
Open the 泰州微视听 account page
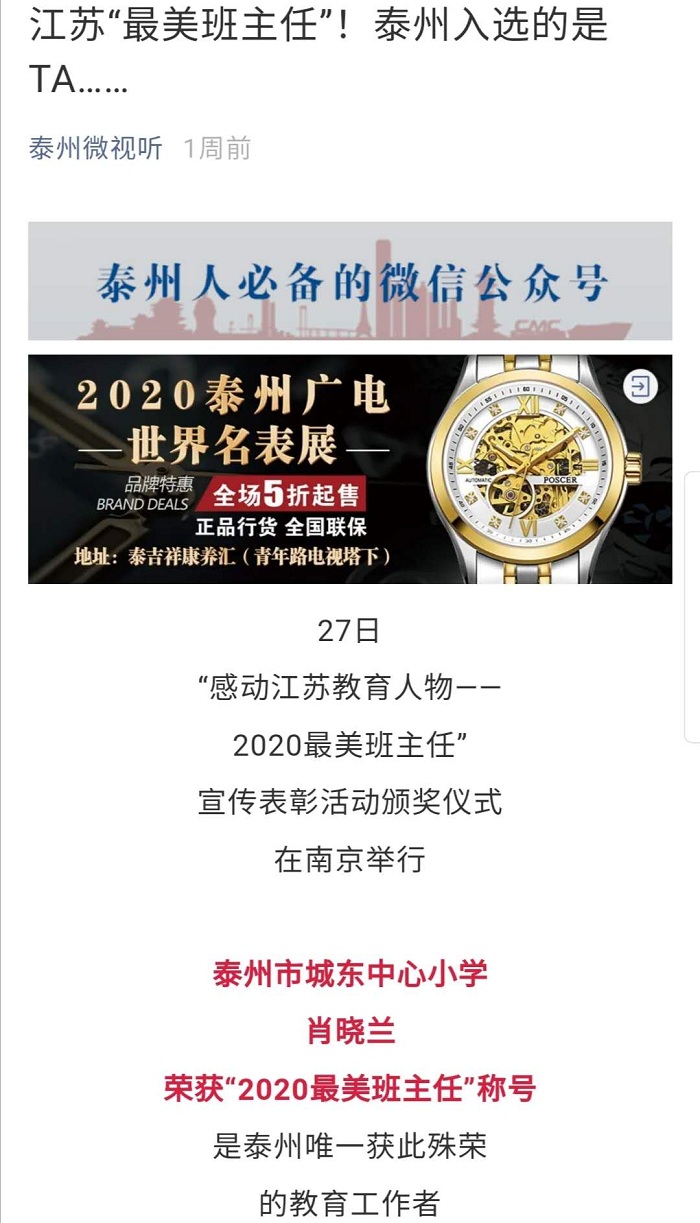[95, 149]
